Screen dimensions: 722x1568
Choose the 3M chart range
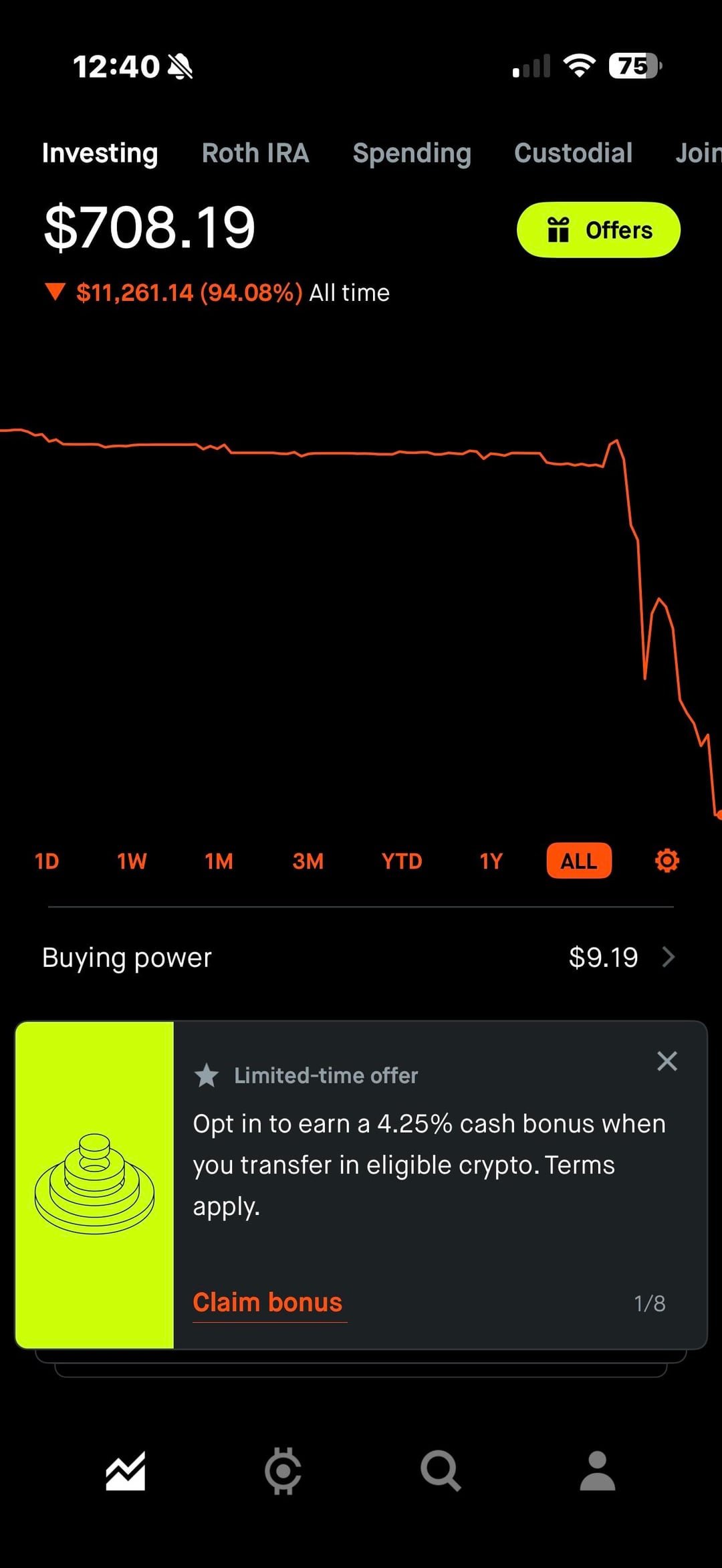(x=308, y=861)
